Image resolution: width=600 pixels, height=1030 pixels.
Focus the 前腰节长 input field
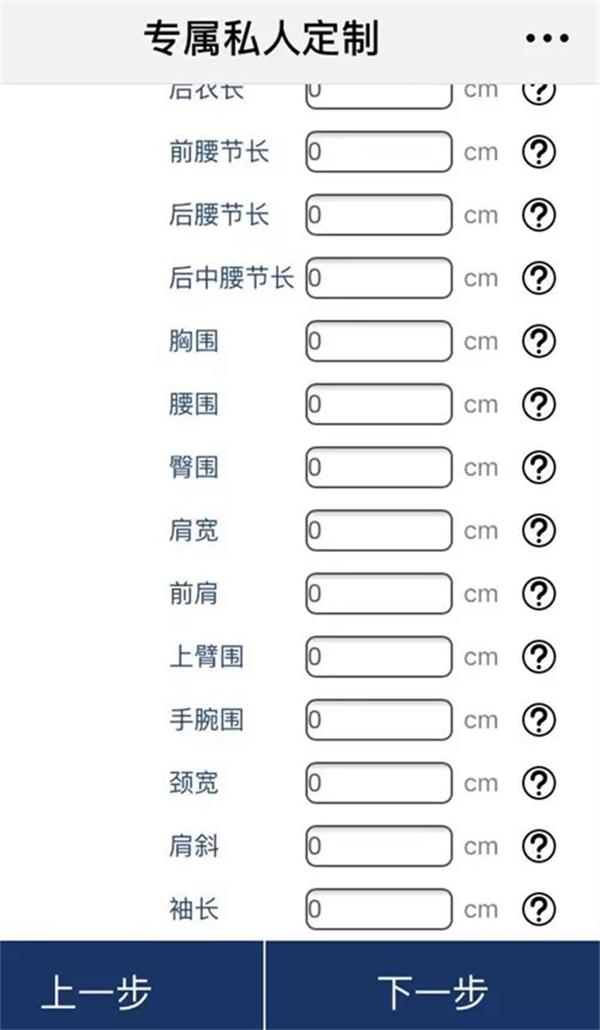379,153
